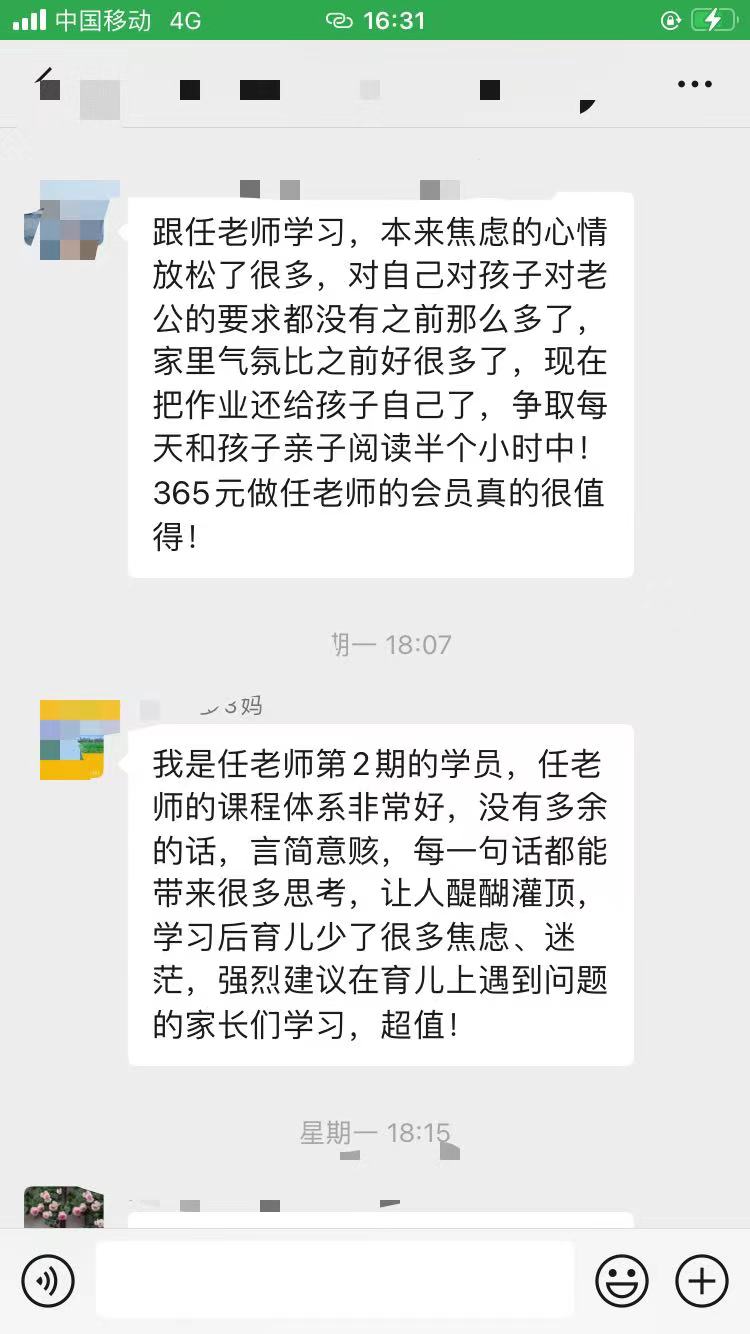Tap the message text field

point(335,1280)
